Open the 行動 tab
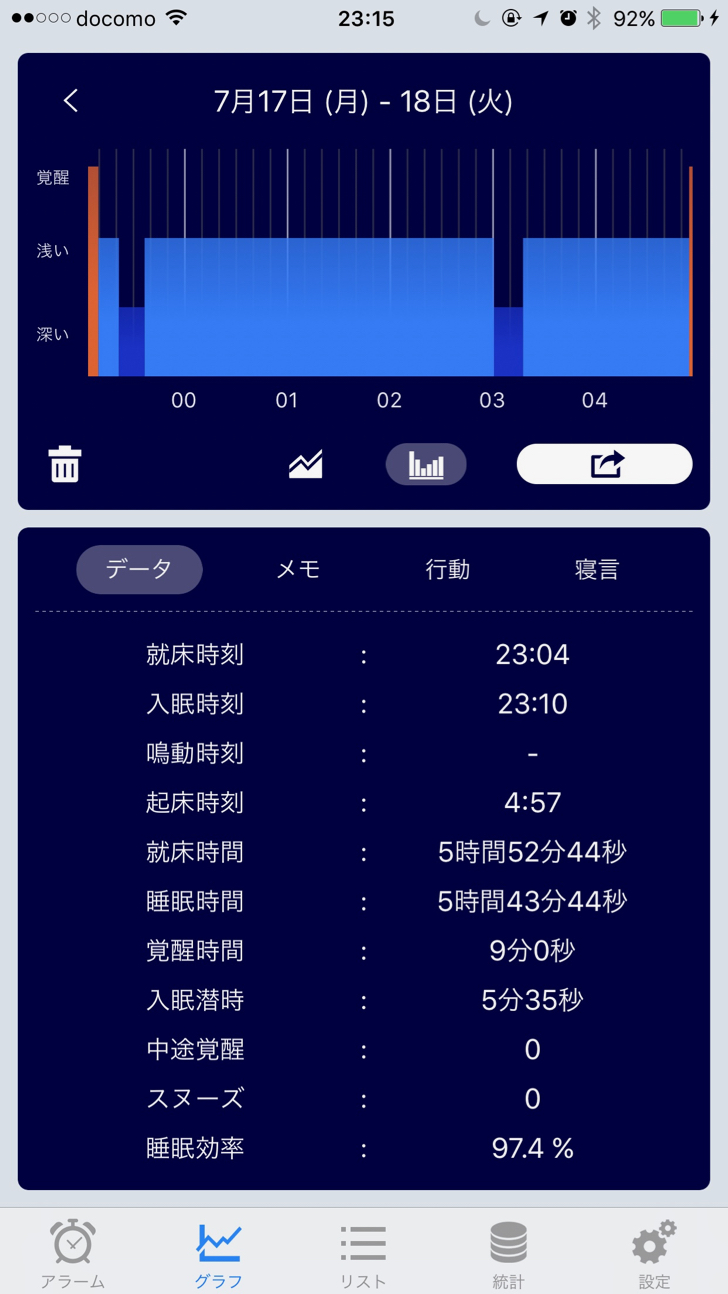The height and width of the screenshot is (1294, 728). [447, 569]
